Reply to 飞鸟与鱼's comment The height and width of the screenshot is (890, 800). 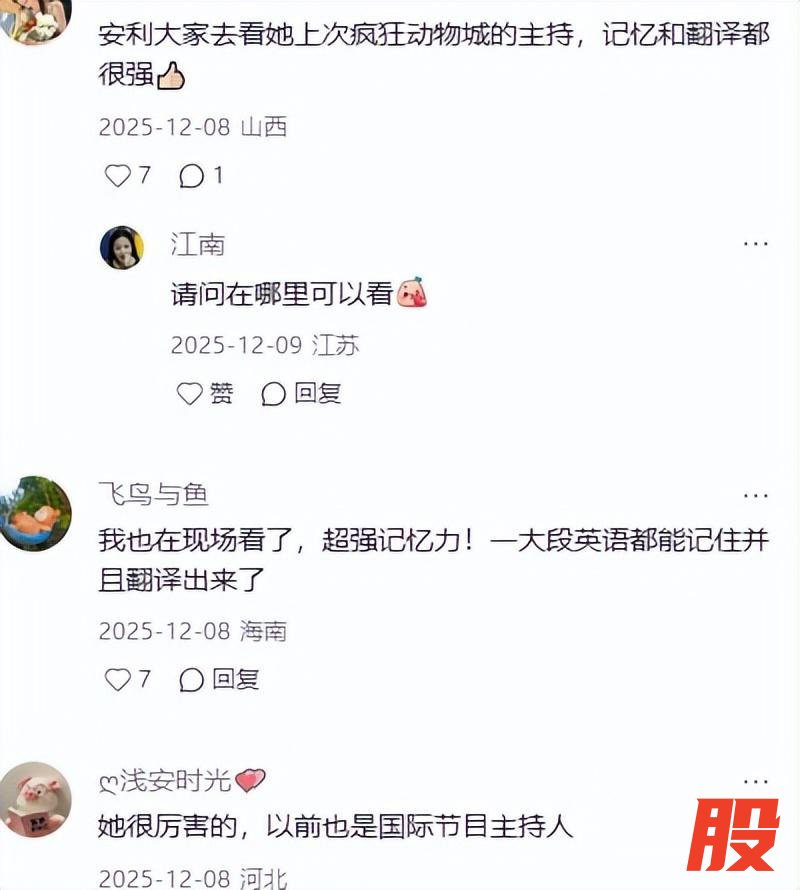click(220, 680)
